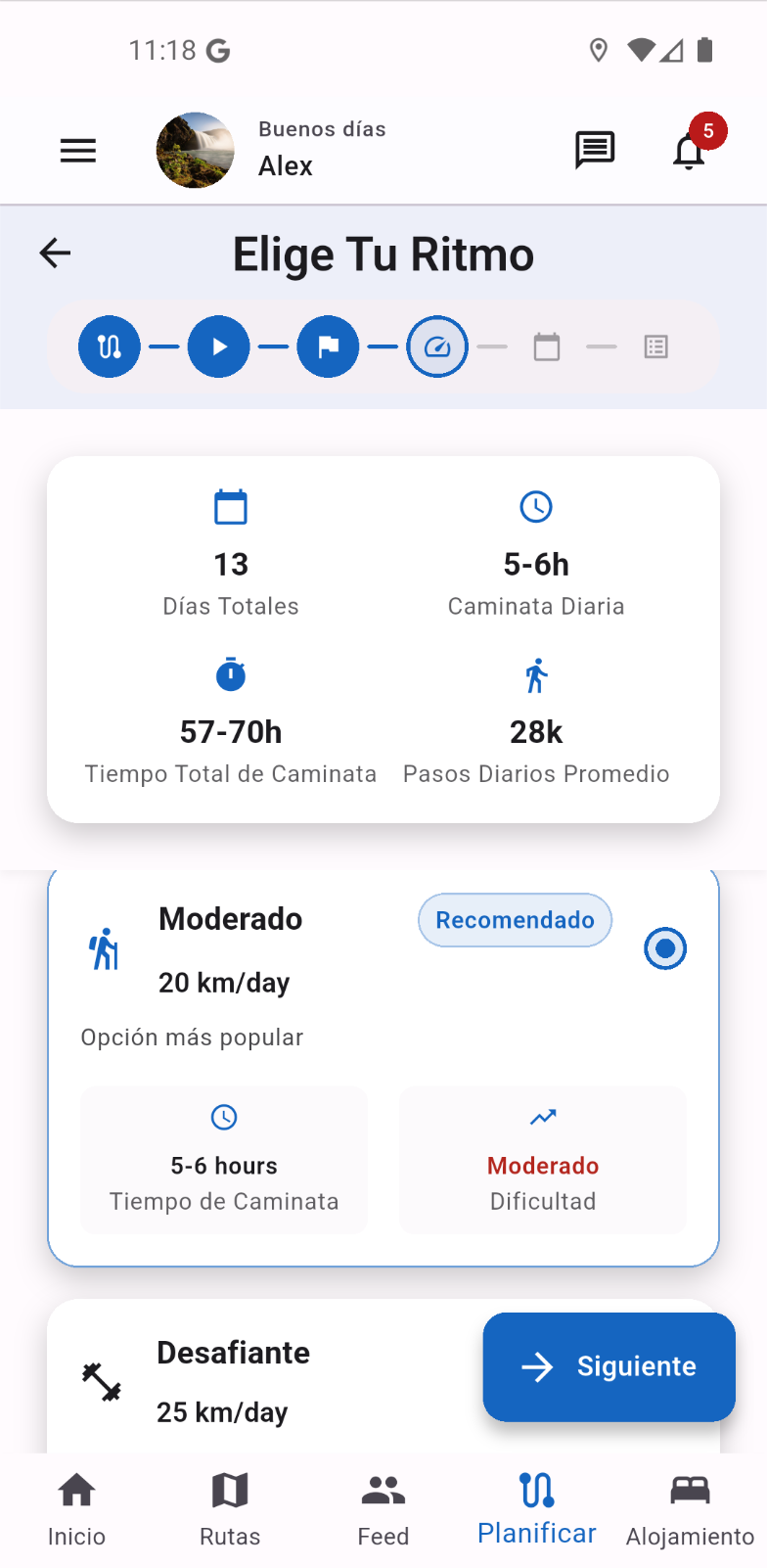
Task: Switch to the Alojamiento tab
Action: pos(690,1509)
